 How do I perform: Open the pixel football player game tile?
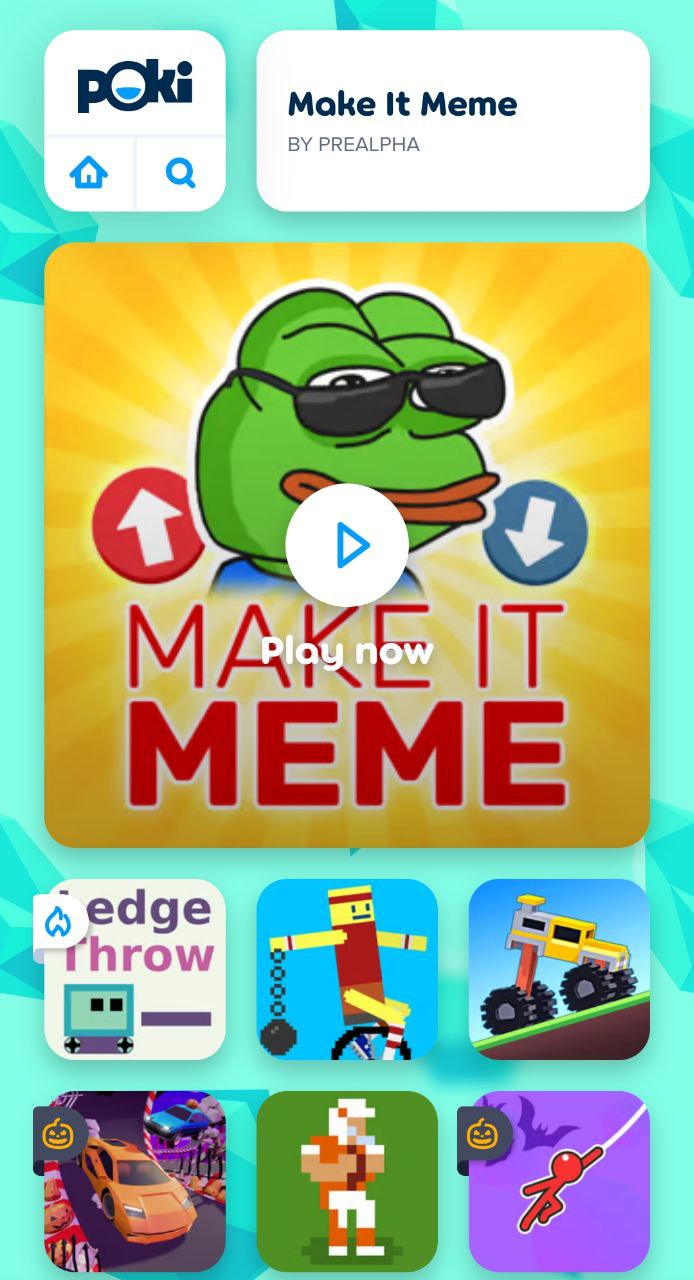(x=347, y=1181)
